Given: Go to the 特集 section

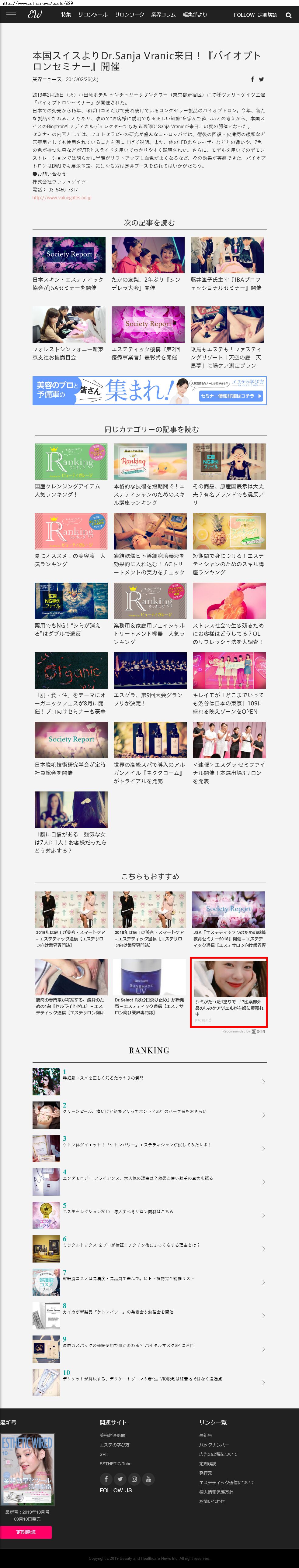Looking at the screenshot, I should (x=66, y=15).
